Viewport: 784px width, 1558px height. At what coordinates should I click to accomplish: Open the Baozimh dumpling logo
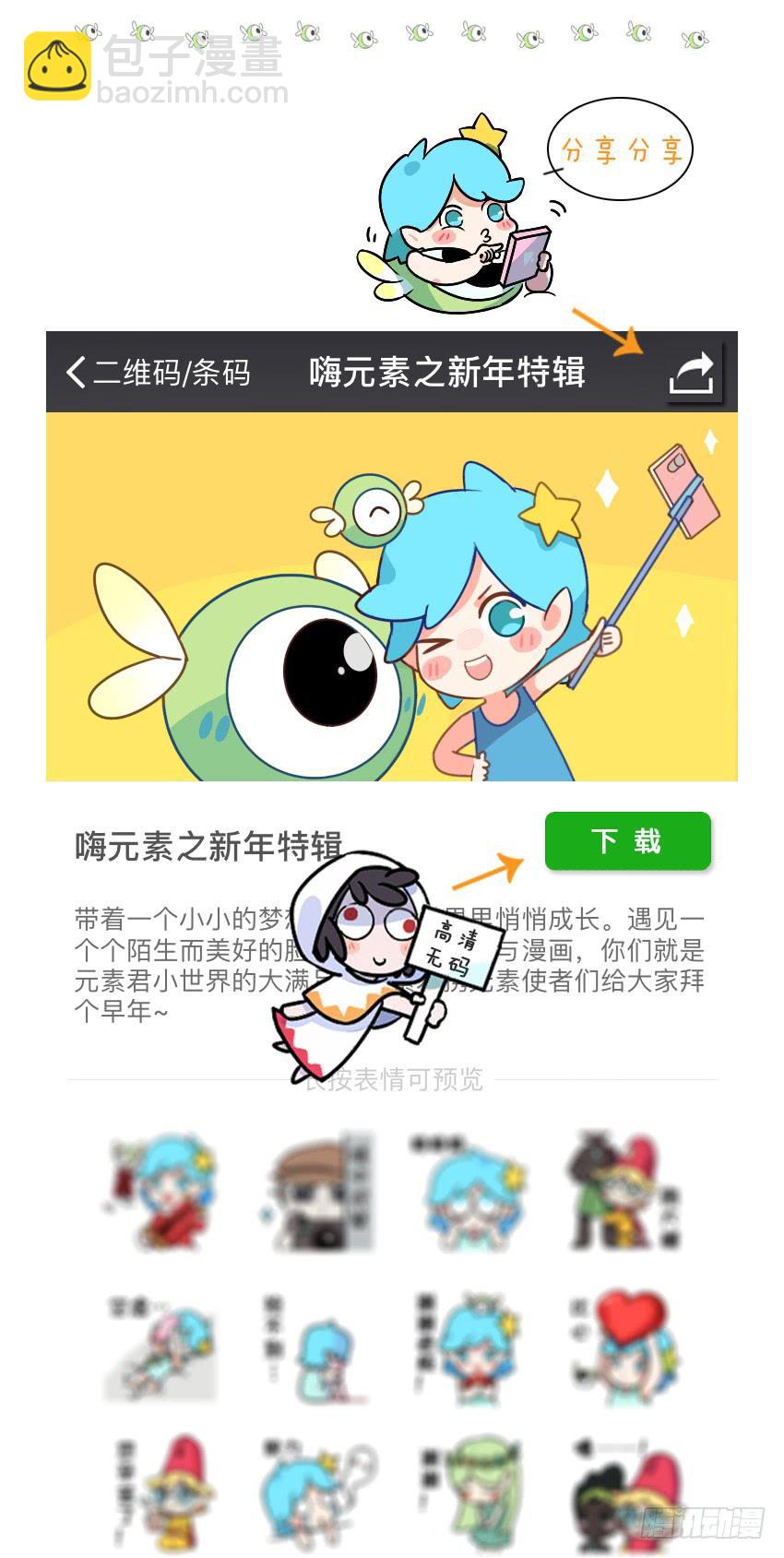pyautogui.click(x=57, y=63)
